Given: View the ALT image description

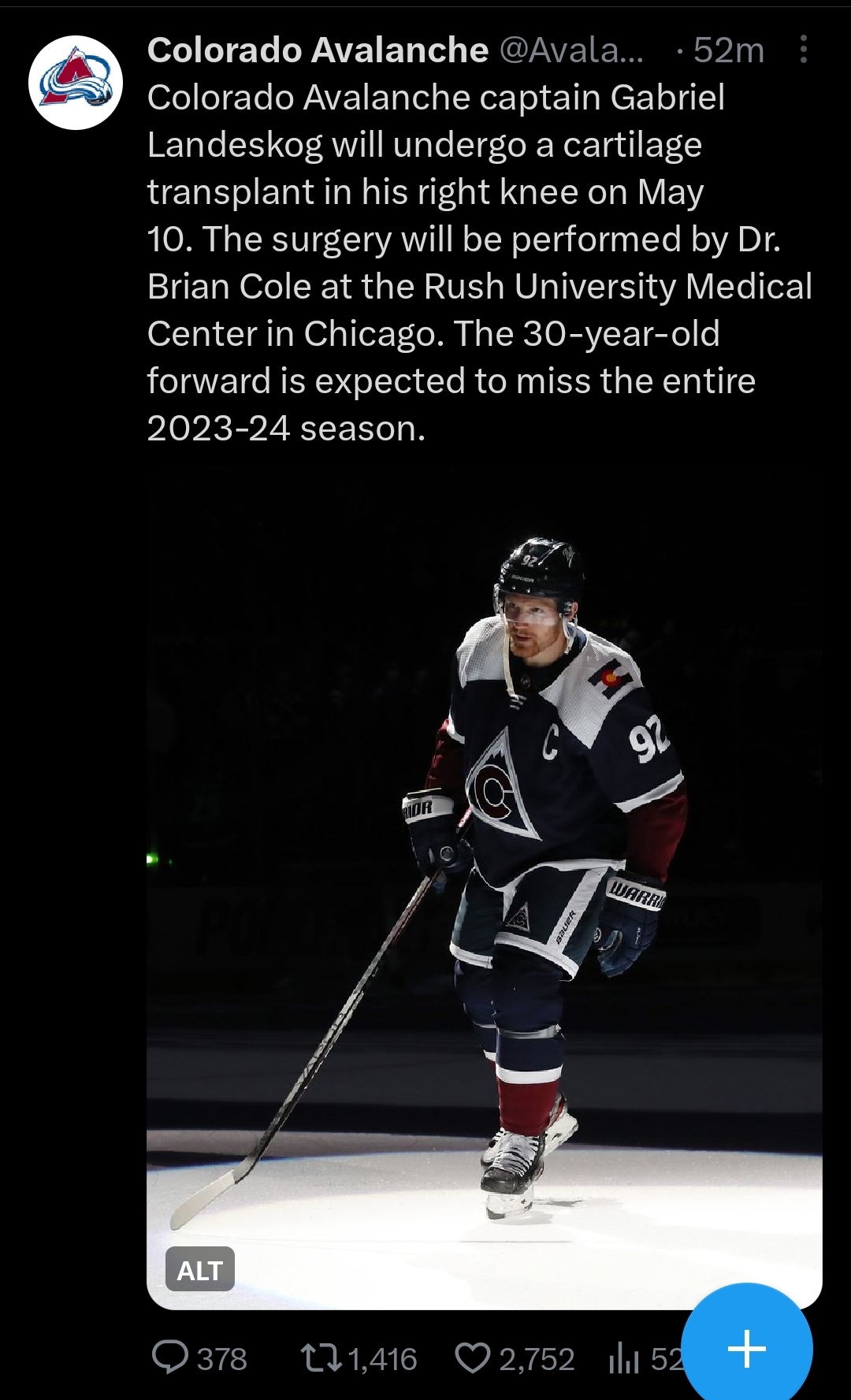Looking at the screenshot, I should tap(200, 1270).
